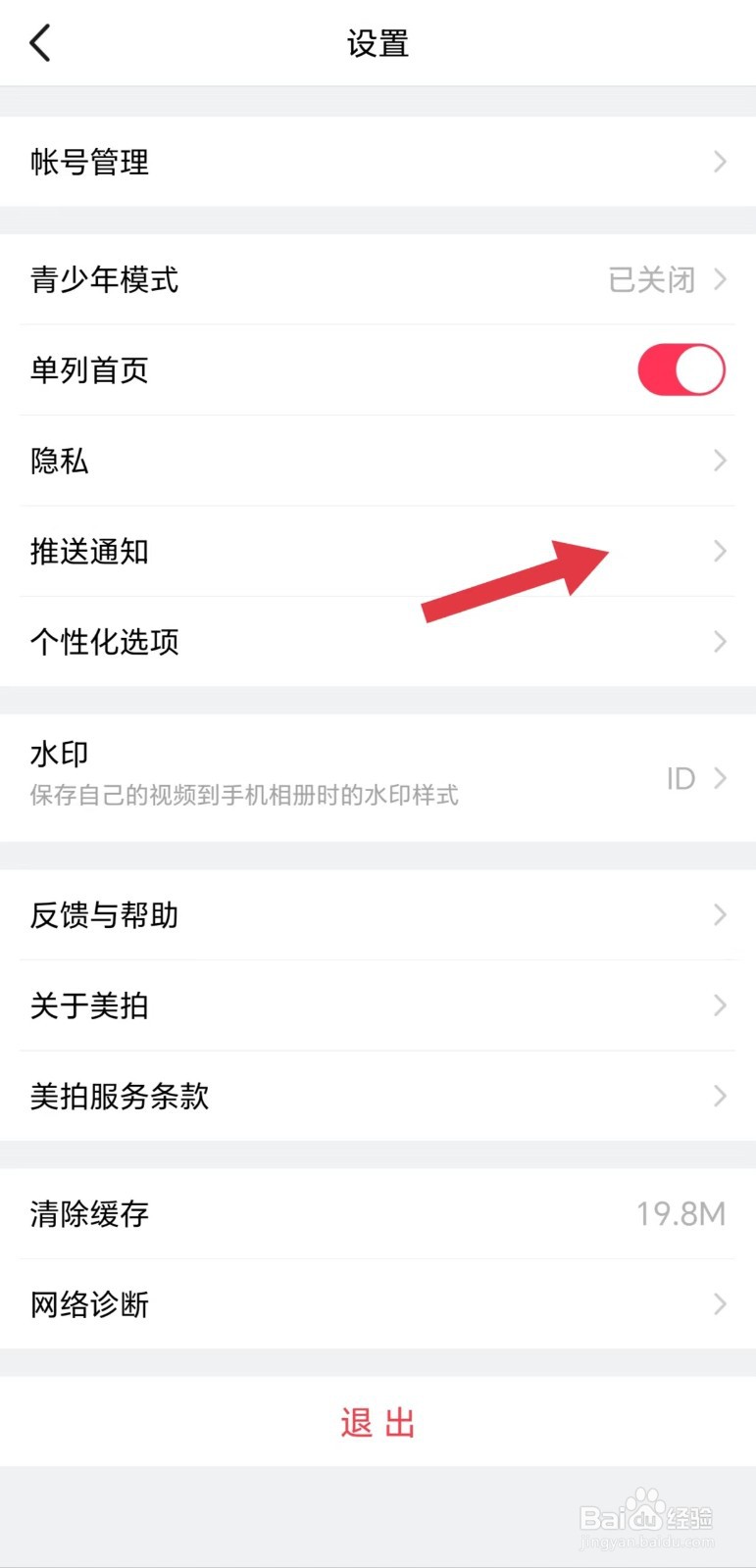This screenshot has width=756, height=1568.
Task: Open 青少年模式 teen mode settings
Action: coord(104,280)
